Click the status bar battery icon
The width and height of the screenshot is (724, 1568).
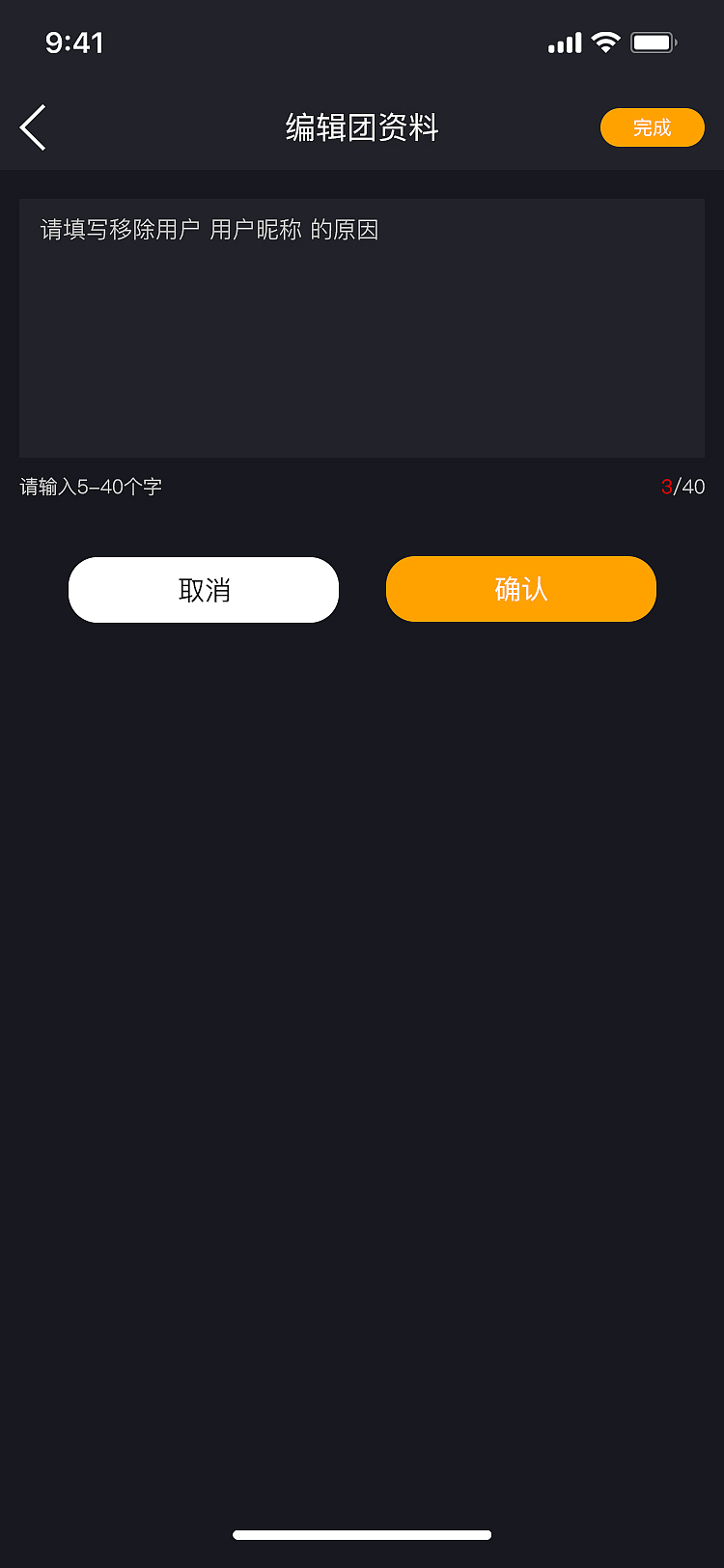[x=653, y=42]
